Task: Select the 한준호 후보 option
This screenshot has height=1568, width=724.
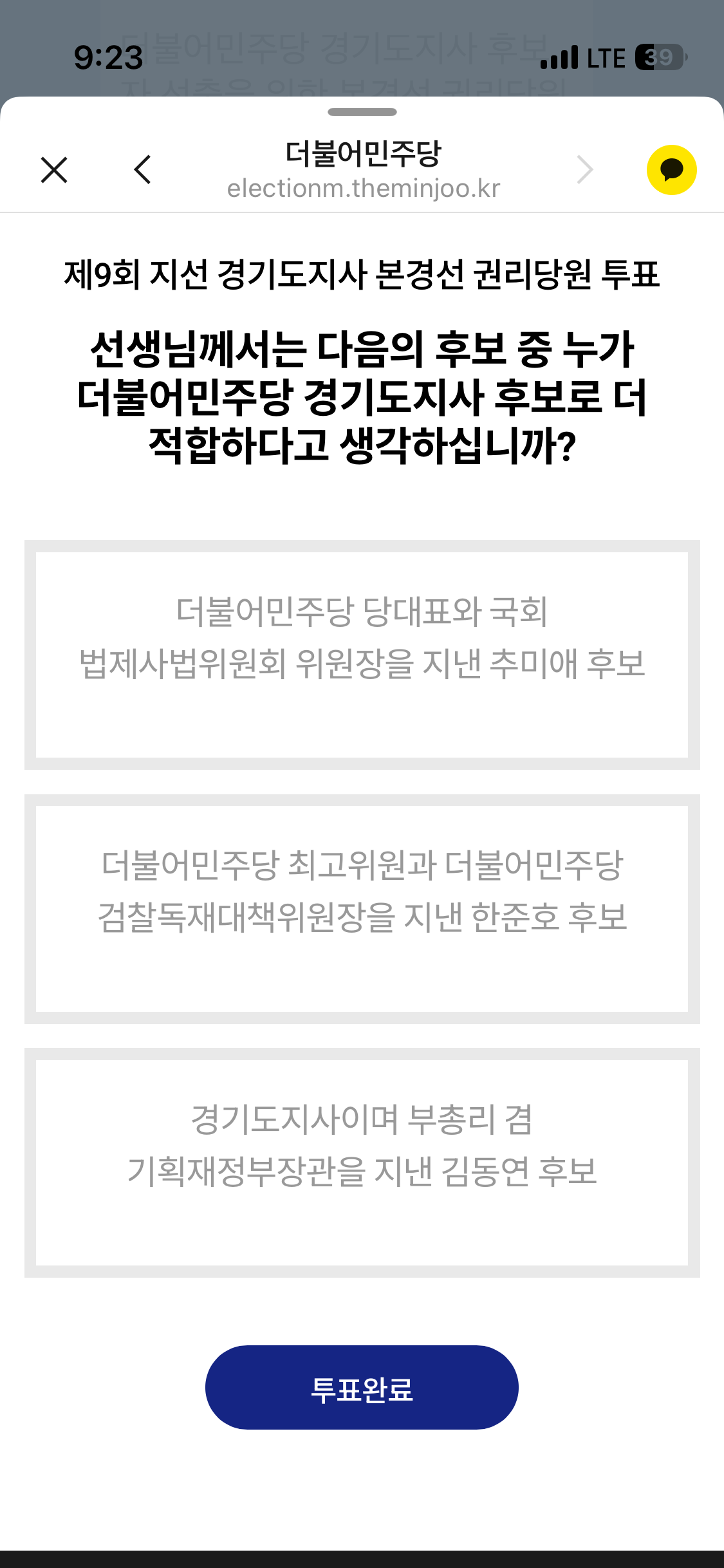Action: point(362,909)
